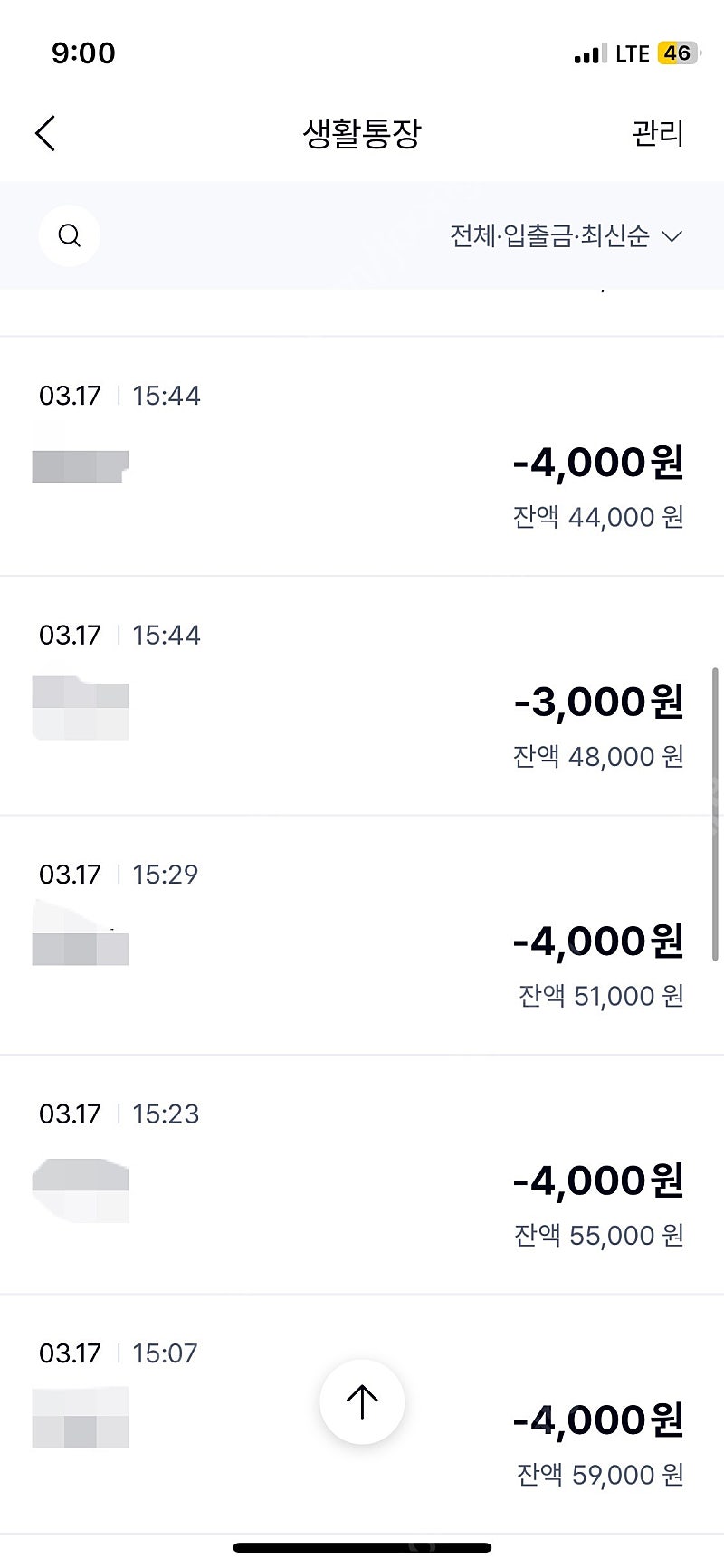The width and height of the screenshot is (724, 1568).
Task: View the 15:29 transaction details
Action: (362, 935)
